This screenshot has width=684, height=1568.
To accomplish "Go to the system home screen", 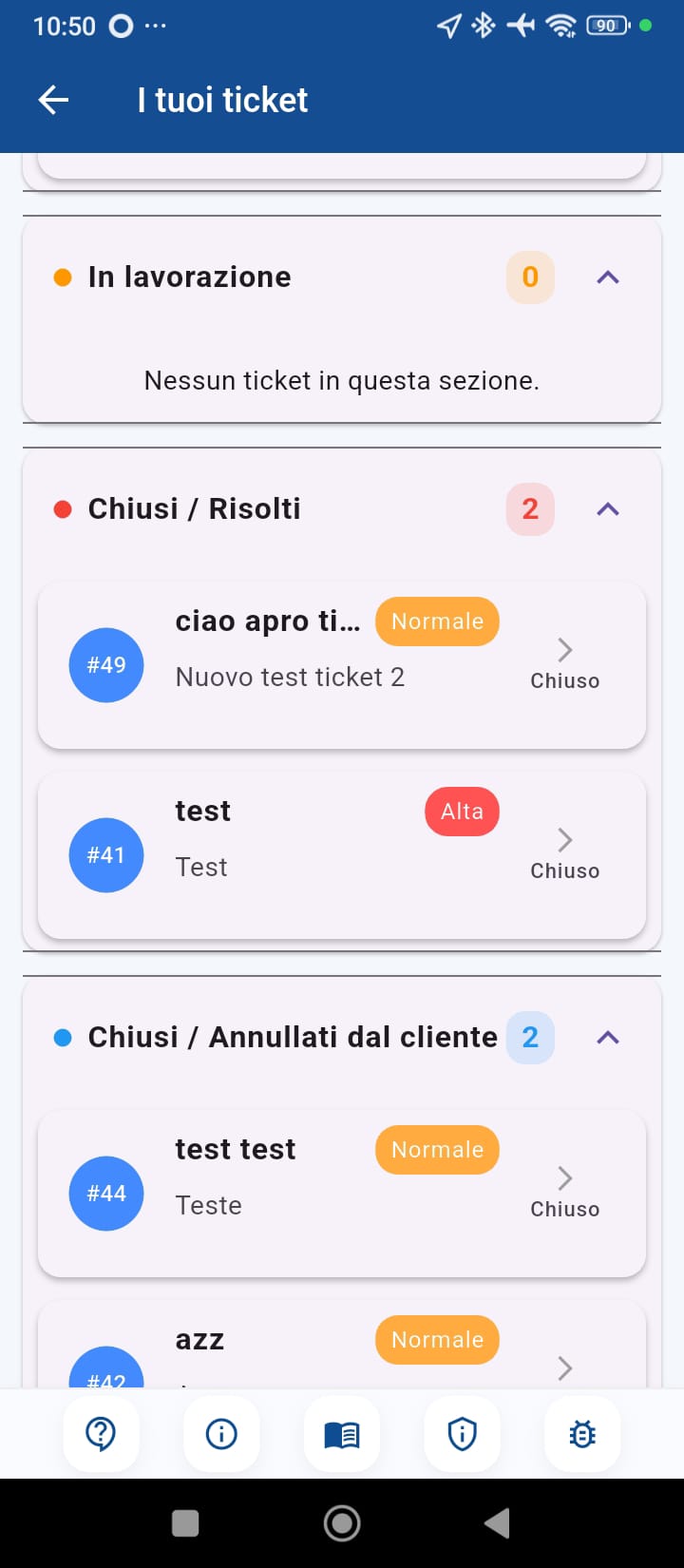I will coord(342,1523).
